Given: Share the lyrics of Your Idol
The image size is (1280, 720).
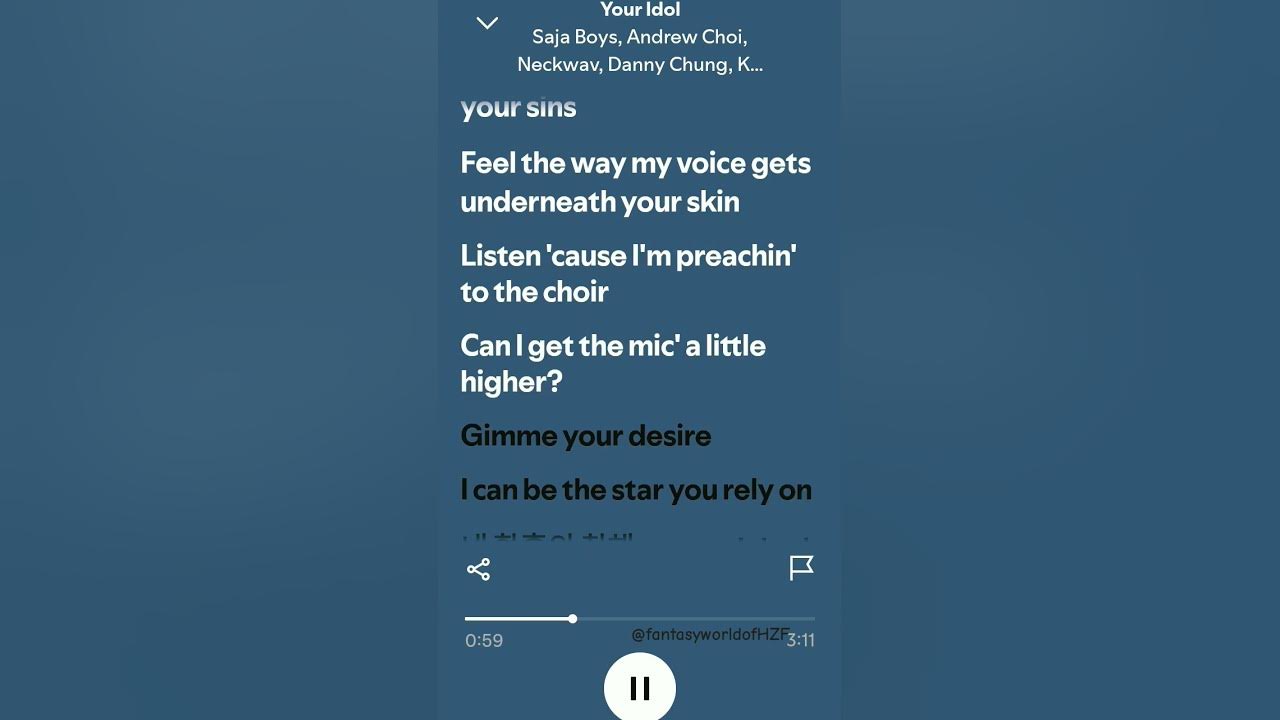Looking at the screenshot, I should [x=478, y=570].
